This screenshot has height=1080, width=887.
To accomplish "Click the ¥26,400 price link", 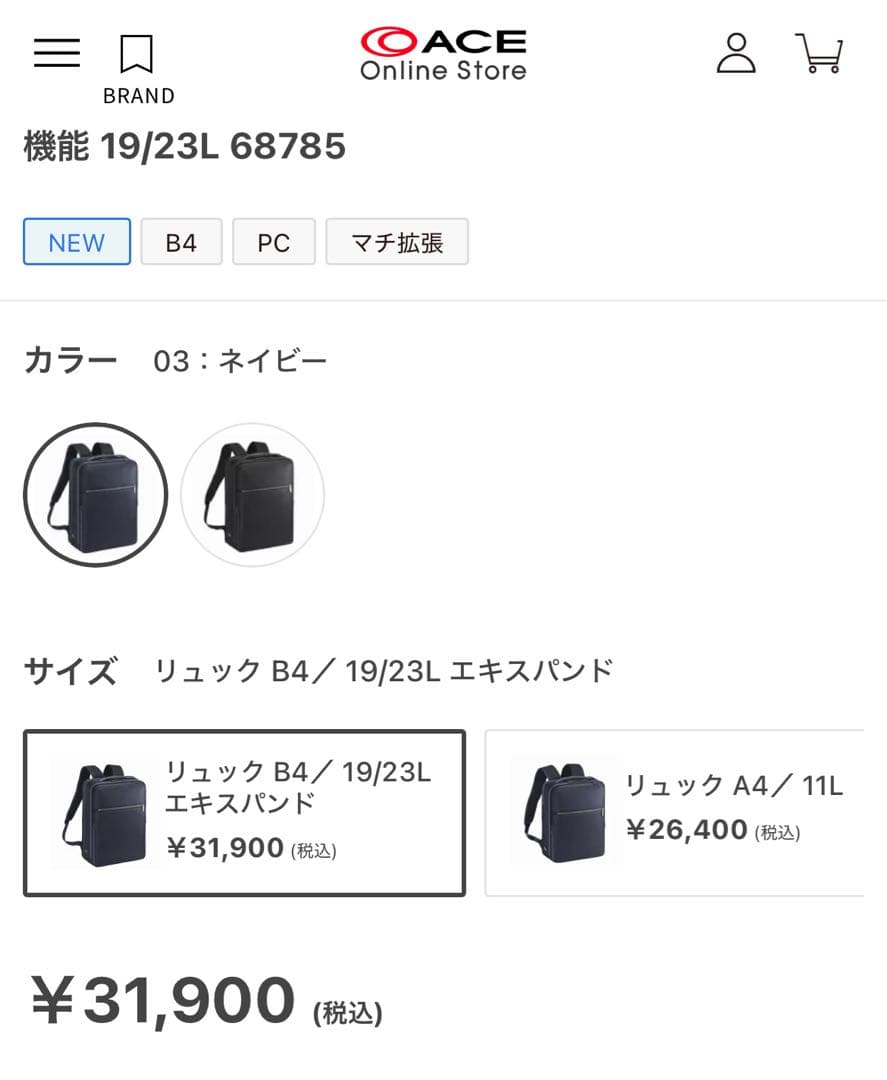I will click(685, 829).
